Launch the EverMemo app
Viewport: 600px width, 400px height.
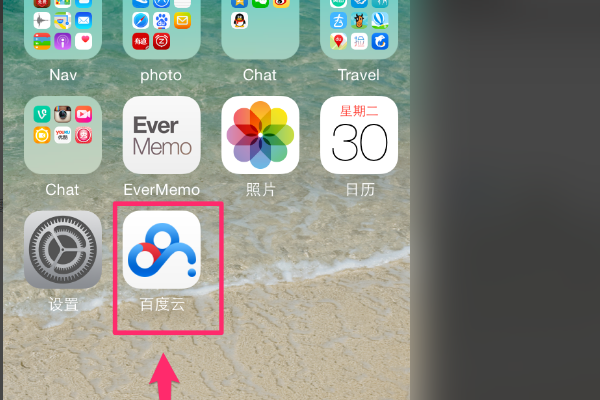(161, 135)
